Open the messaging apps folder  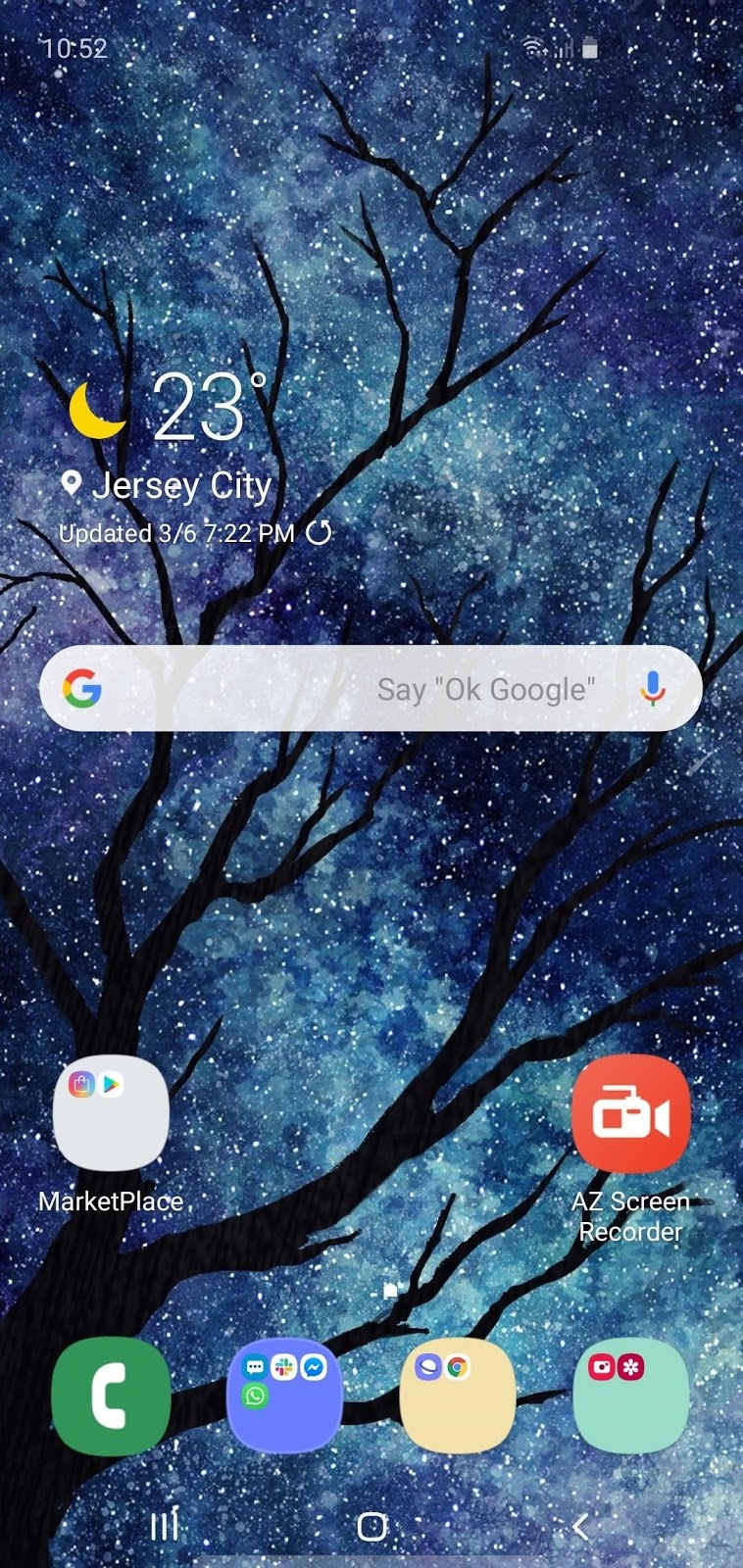284,1396
